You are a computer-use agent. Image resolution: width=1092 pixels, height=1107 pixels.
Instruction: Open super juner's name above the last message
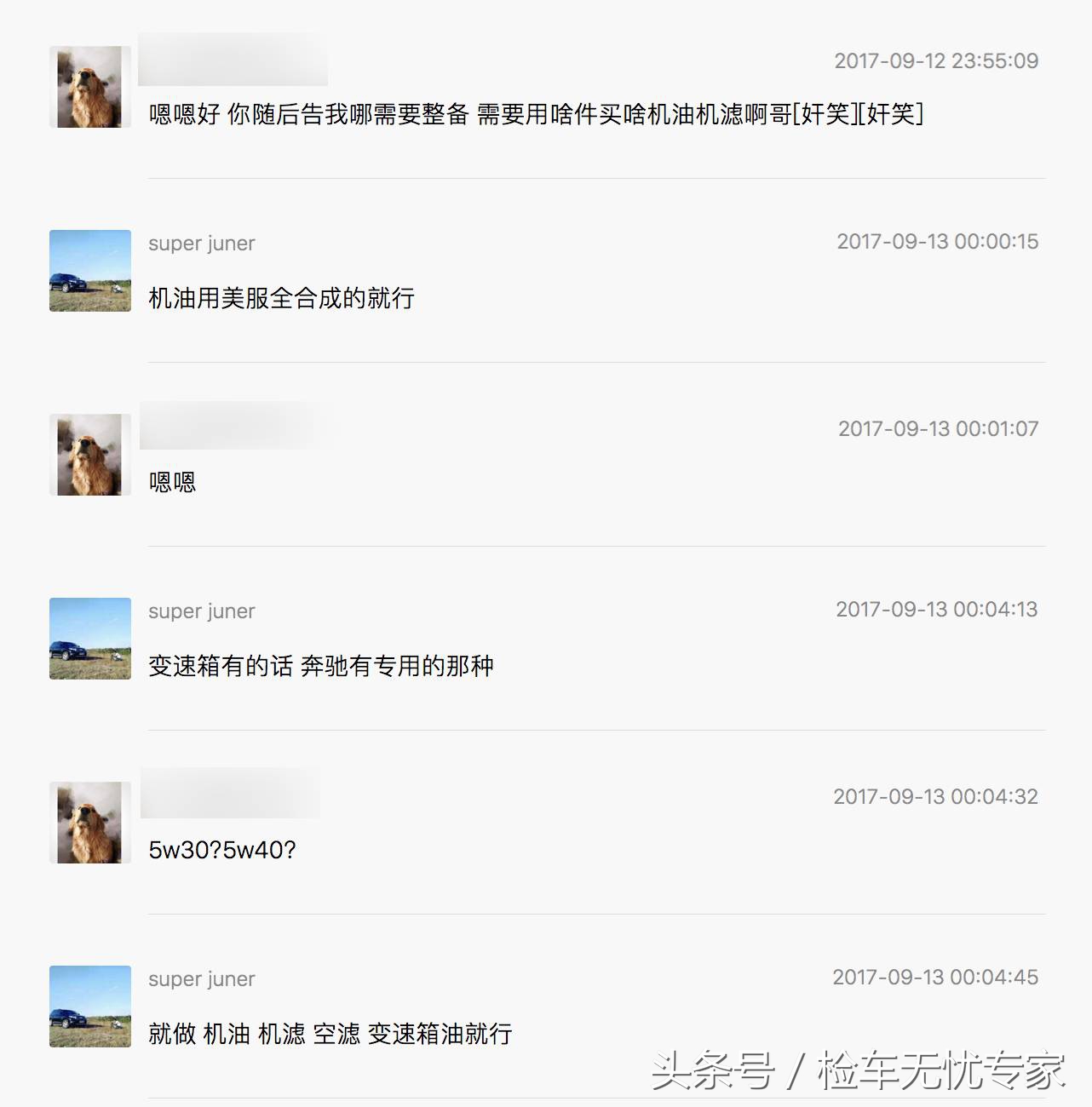[202, 979]
